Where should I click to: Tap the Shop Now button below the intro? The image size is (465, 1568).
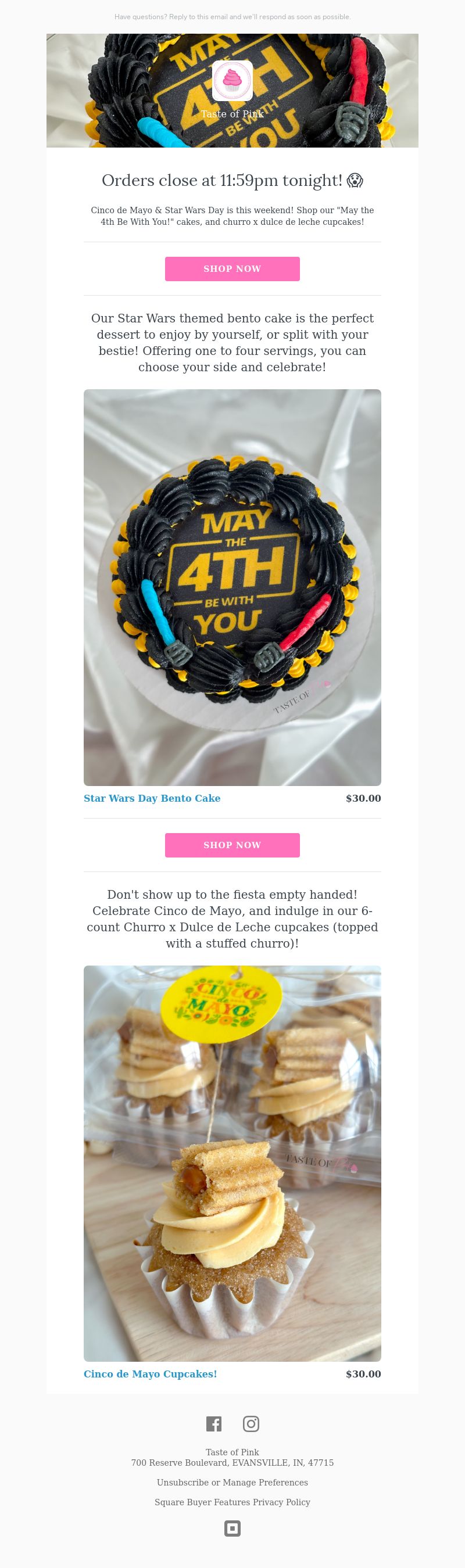pos(232,268)
